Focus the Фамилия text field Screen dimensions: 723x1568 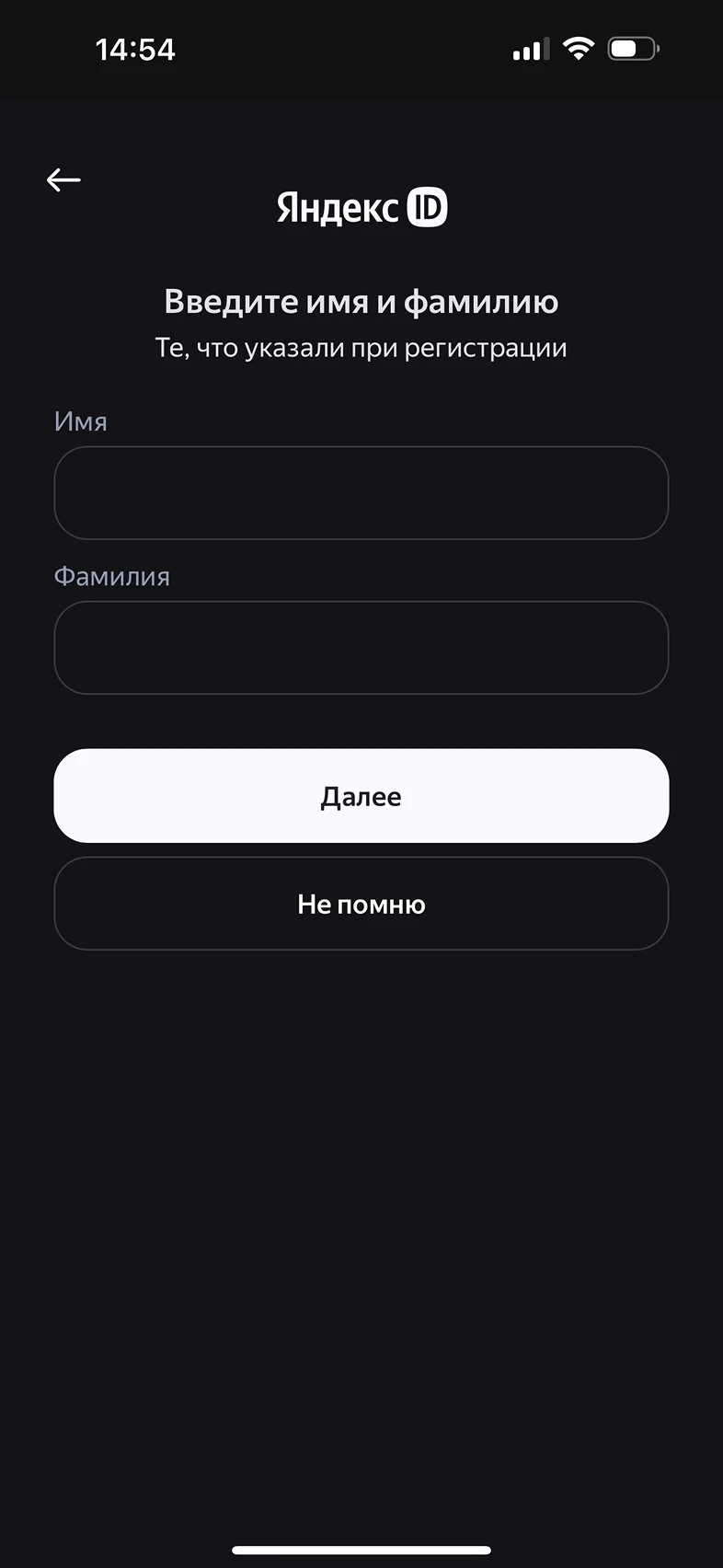(361, 648)
